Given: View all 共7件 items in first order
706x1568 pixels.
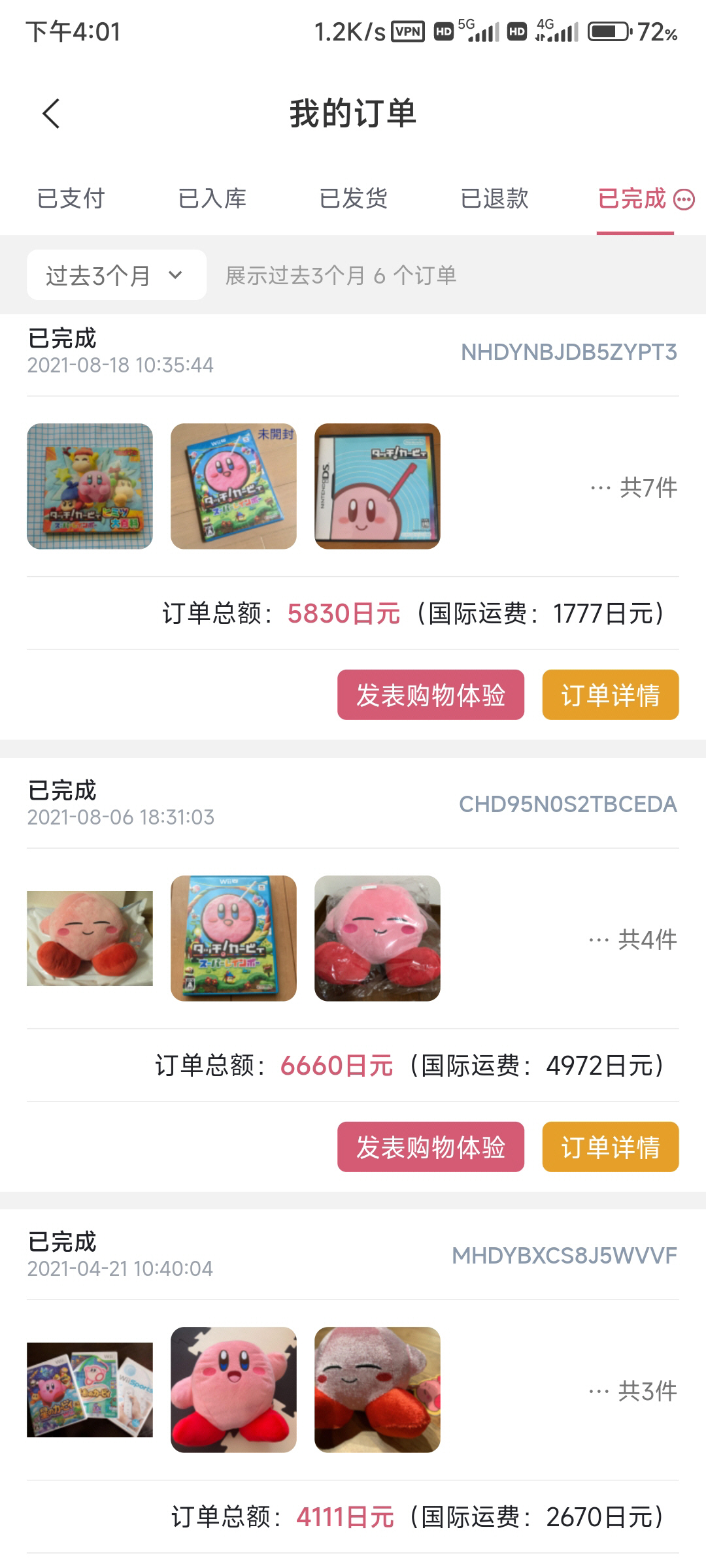Looking at the screenshot, I should tap(633, 487).
